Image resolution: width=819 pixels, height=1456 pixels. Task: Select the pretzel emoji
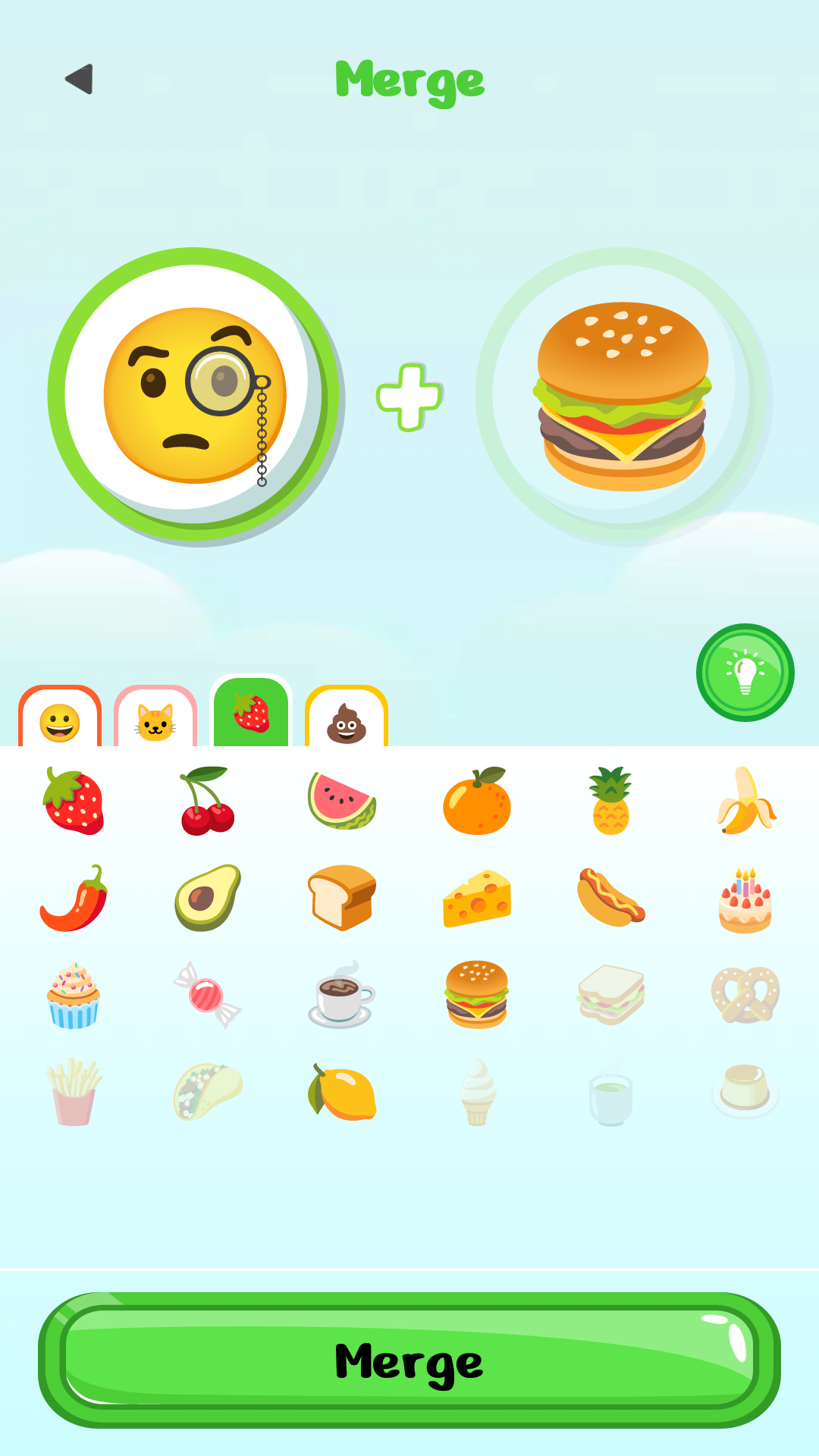(745, 994)
